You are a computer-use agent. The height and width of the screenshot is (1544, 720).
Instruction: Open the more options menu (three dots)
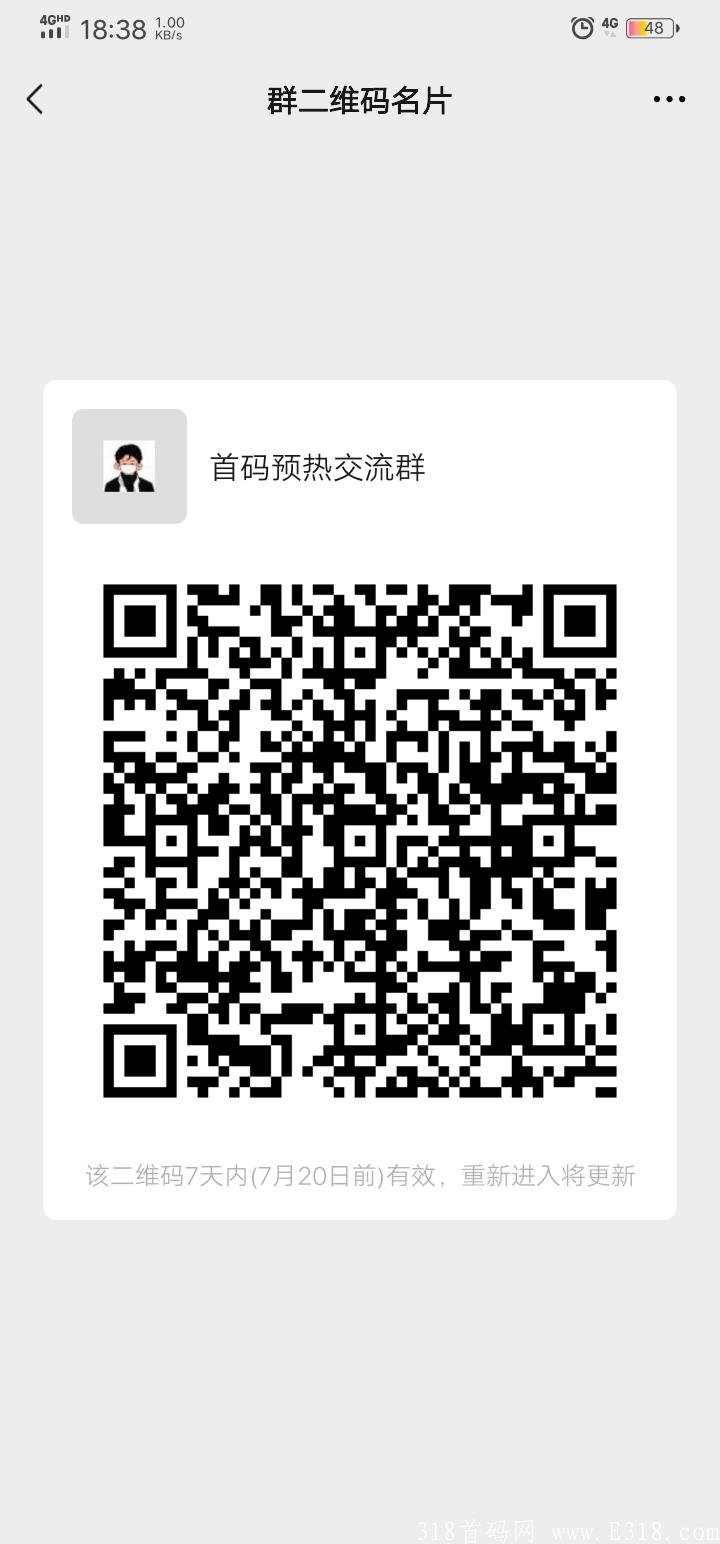pyautogui.click(x=668, y=99)
